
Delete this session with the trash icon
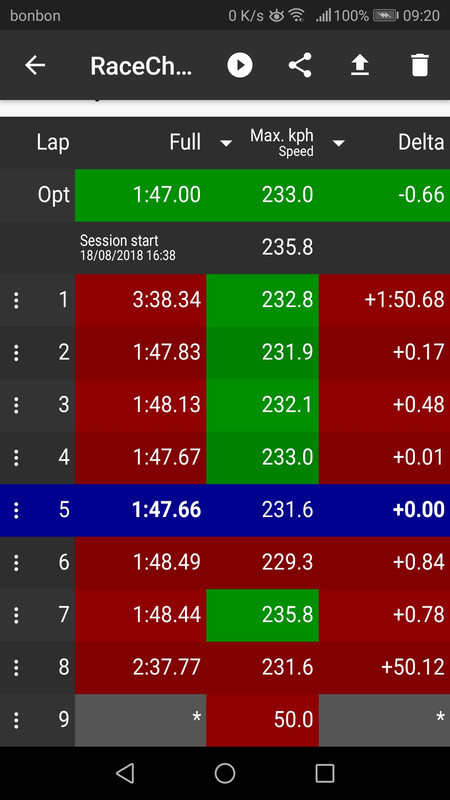pos(420,65)
